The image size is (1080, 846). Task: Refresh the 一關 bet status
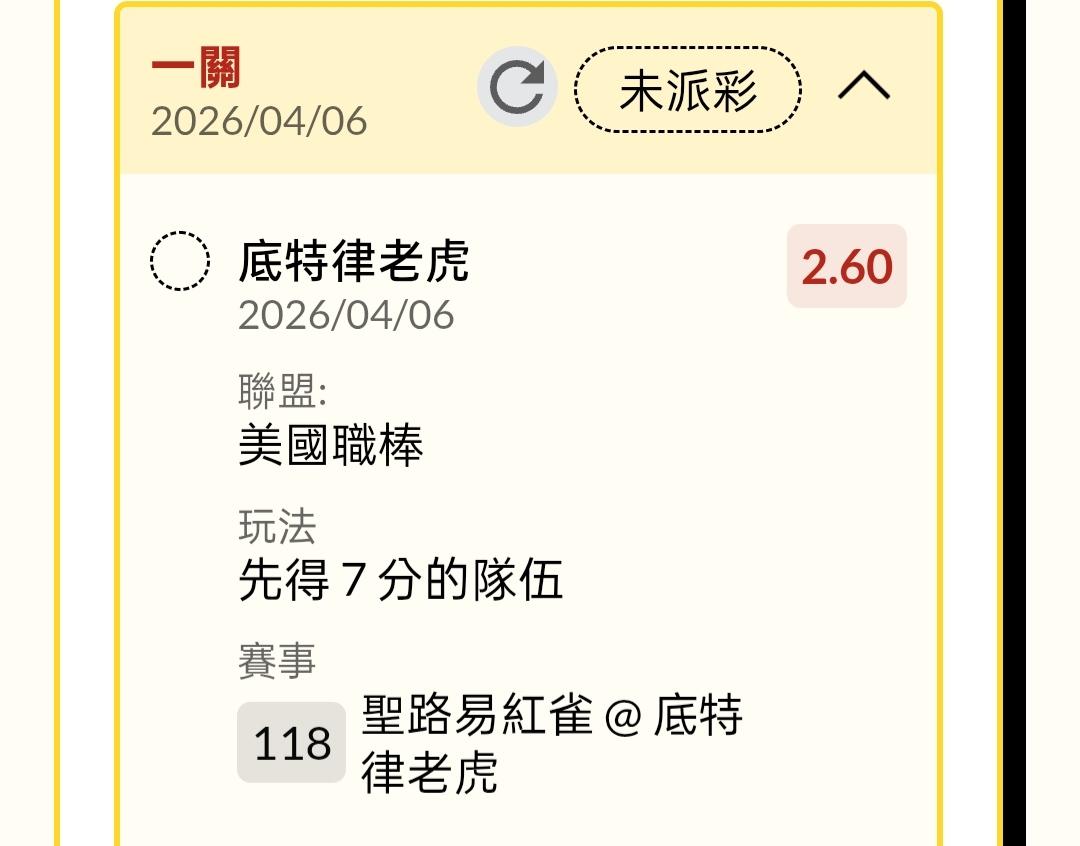point(516,88)
